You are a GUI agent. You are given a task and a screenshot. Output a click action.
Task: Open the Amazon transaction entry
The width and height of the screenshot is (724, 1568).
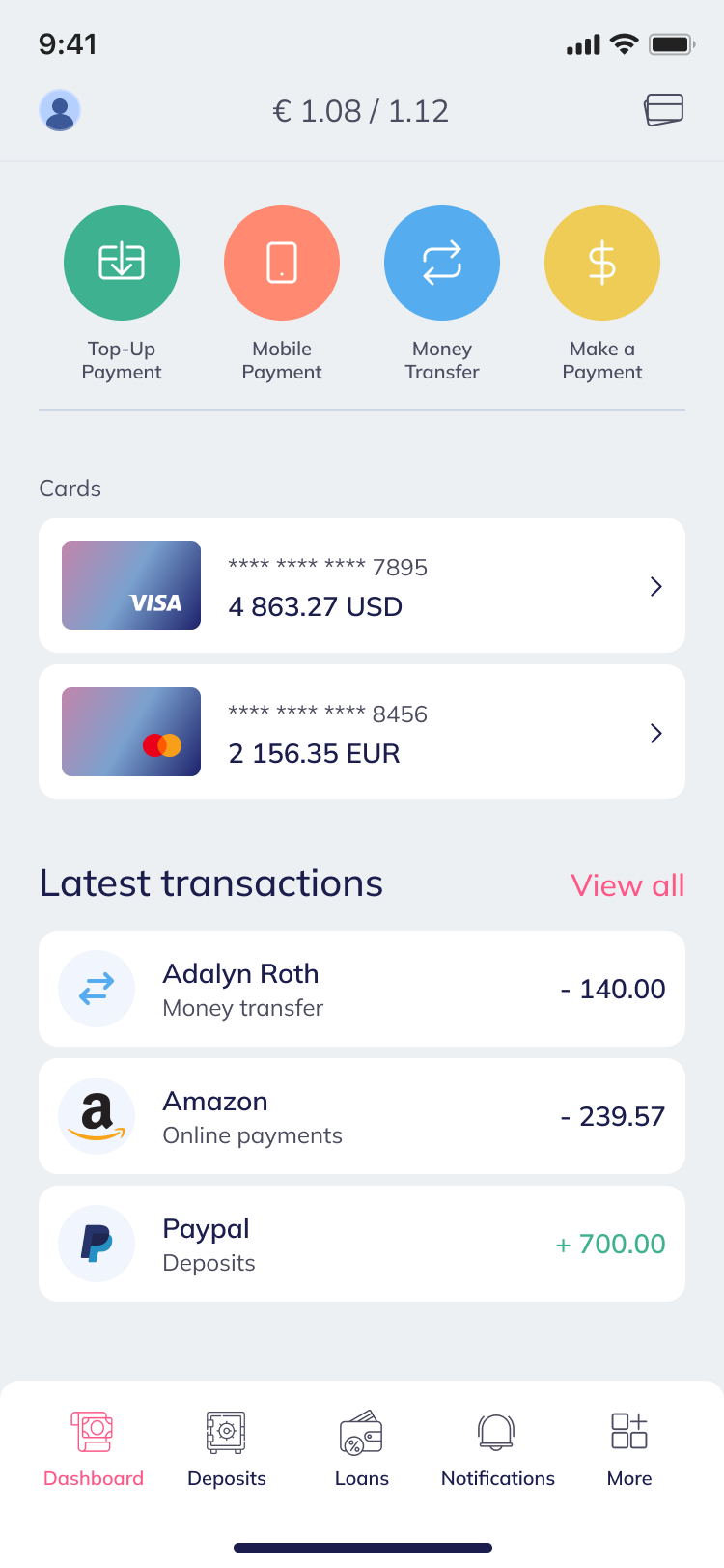pos(361,1116)
